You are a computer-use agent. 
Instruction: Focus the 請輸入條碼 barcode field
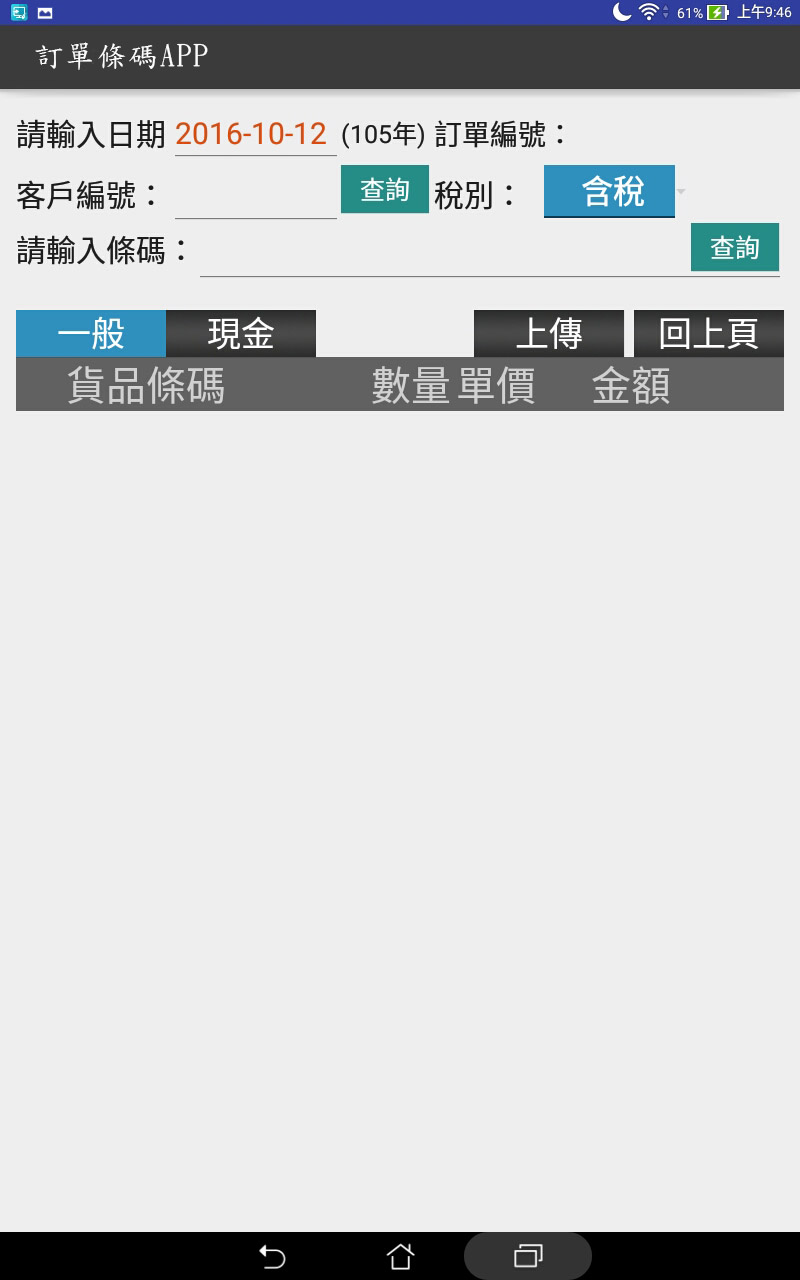click(x=440, y=252)
